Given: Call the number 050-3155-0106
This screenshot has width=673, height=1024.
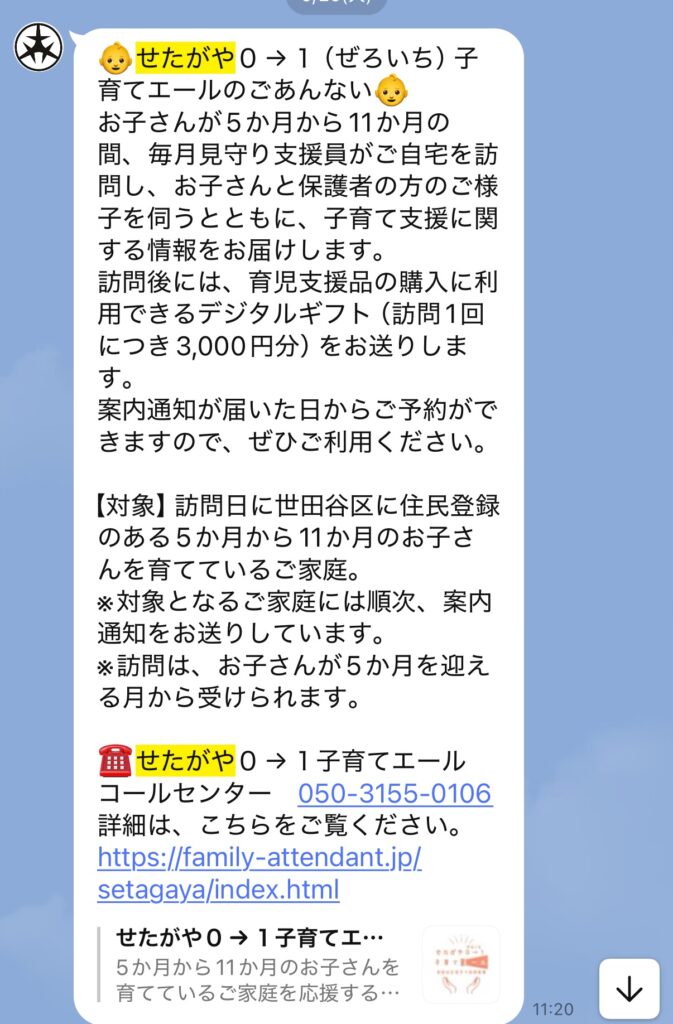Looking at the screenshot, I should [x=394, y=794].
